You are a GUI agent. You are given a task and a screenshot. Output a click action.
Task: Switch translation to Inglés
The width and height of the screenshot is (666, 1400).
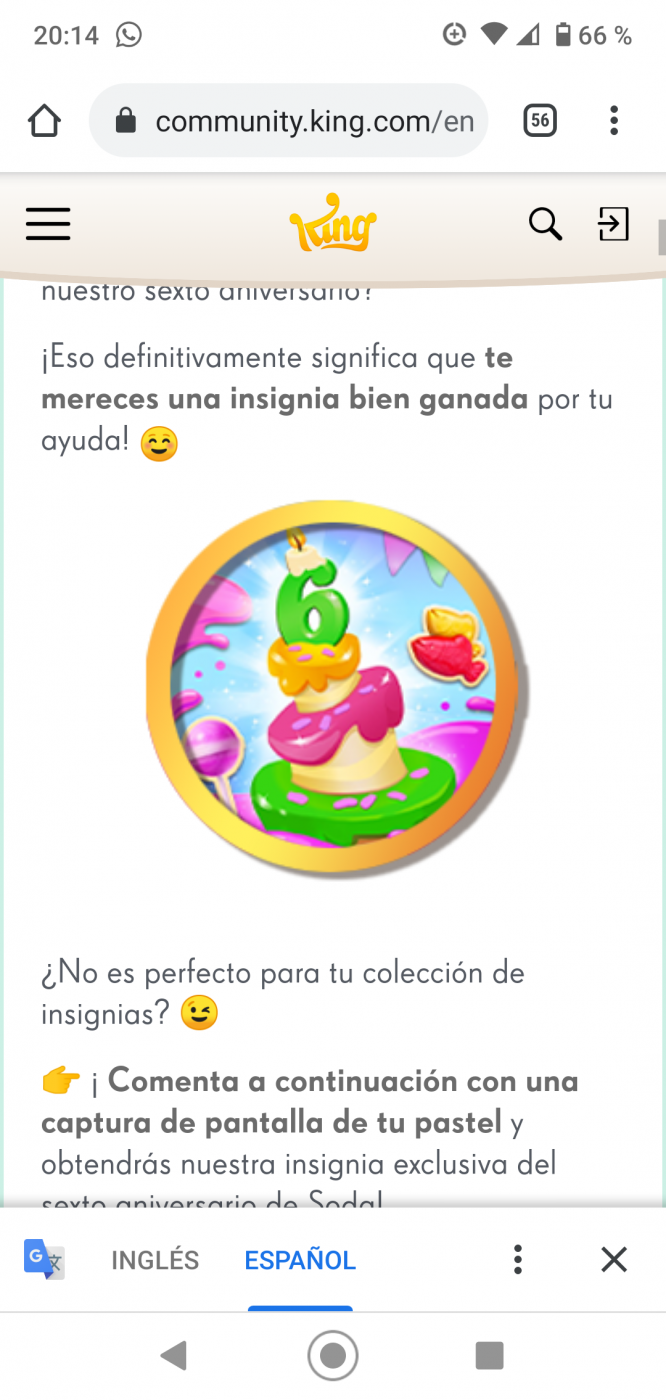(155, 1260)
